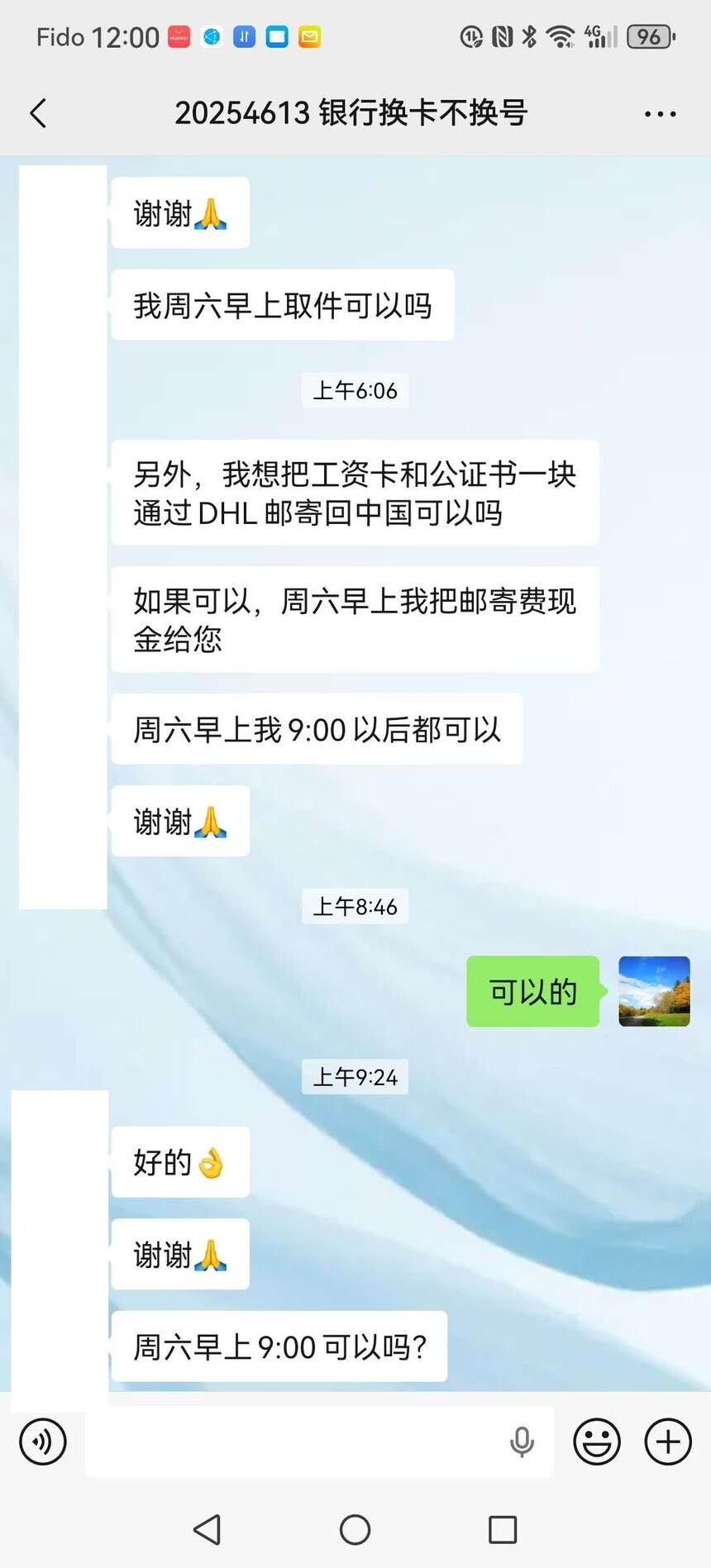Screen dimensions: 711x1568
Task: Open recent apps from the navigation bar
Action: tap(503, 1530)
